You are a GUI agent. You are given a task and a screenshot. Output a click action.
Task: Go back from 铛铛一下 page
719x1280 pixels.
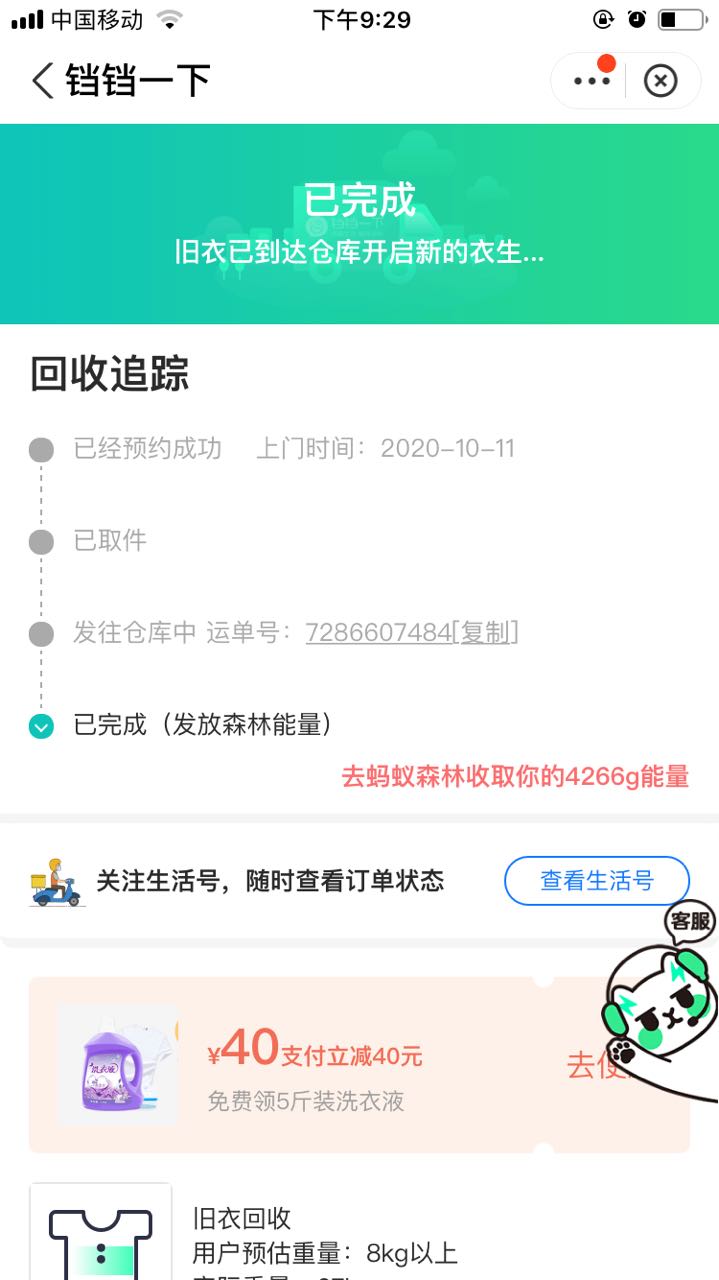coord(42,81)
